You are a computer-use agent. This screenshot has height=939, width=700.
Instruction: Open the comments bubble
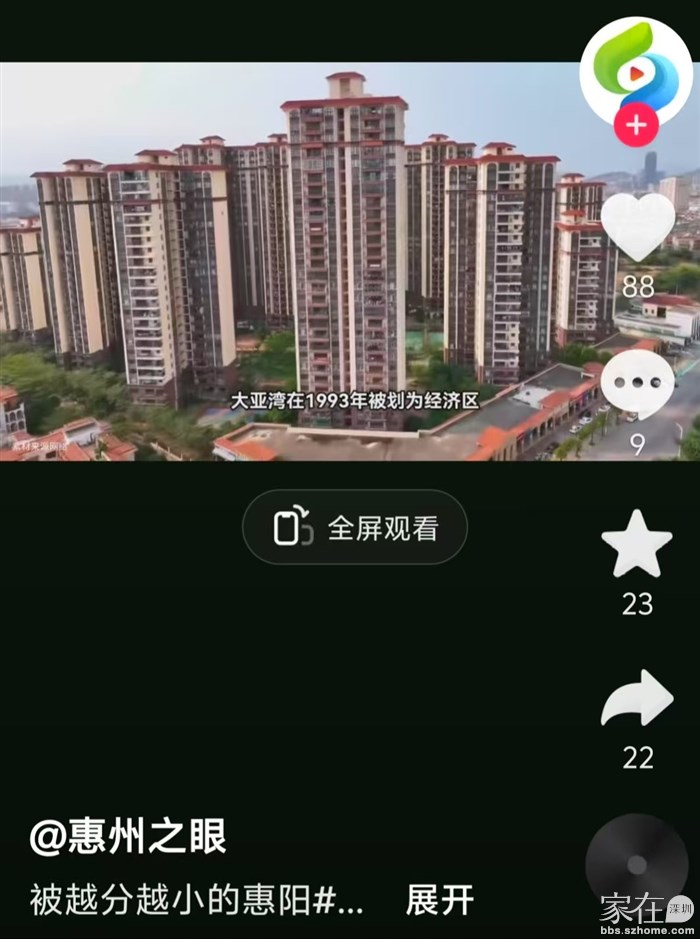(x=637, y=386)
